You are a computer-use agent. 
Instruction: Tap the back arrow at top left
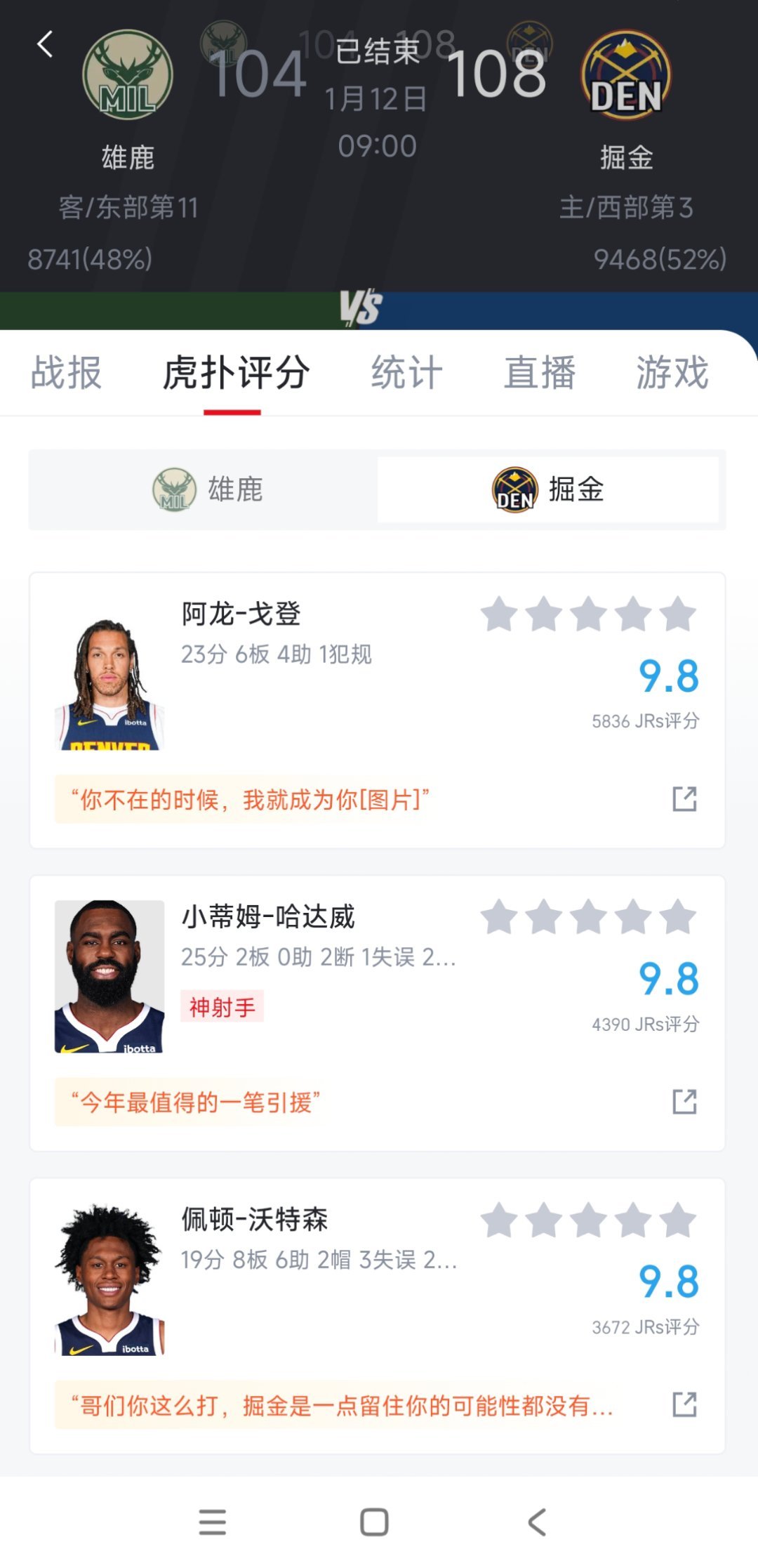44,44
